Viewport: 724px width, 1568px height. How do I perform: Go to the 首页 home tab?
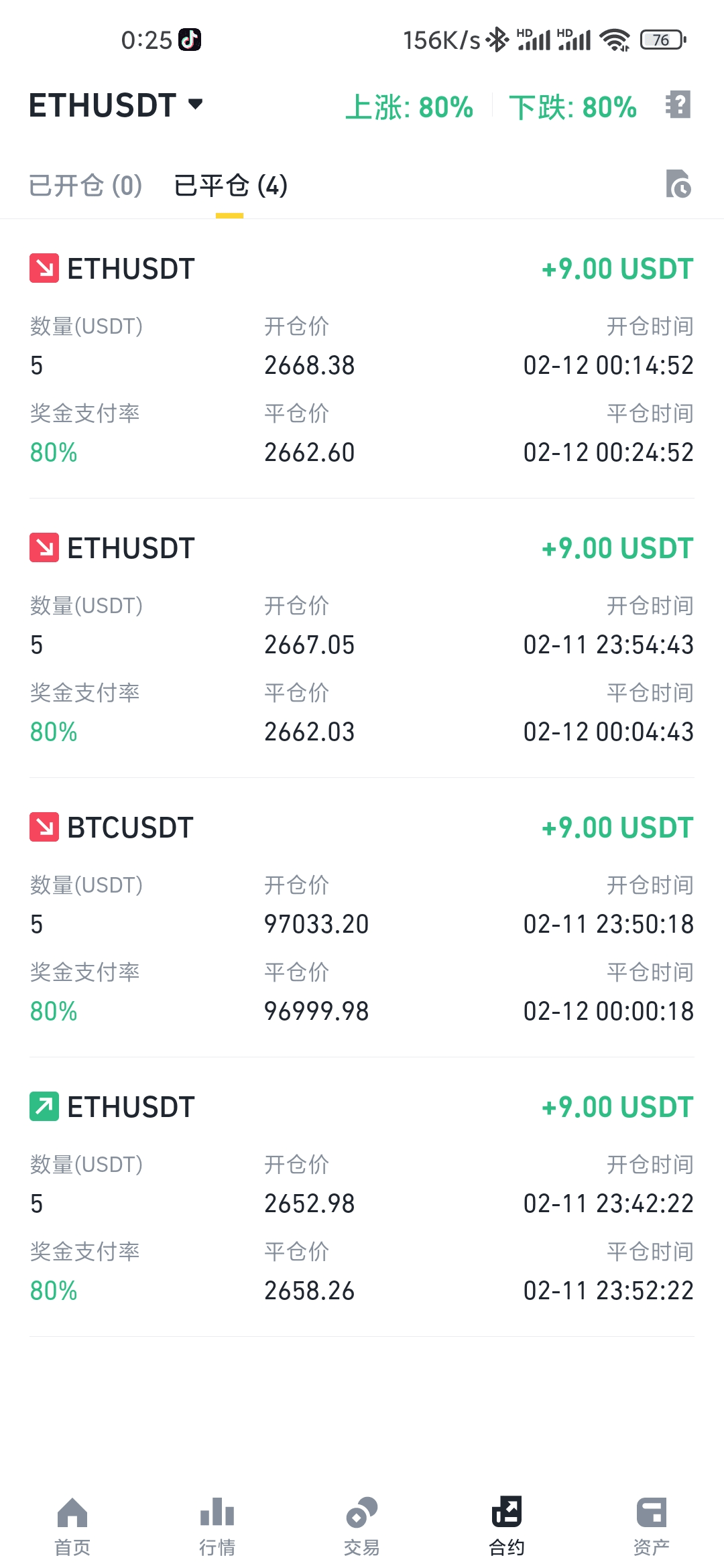(72, 1527)
